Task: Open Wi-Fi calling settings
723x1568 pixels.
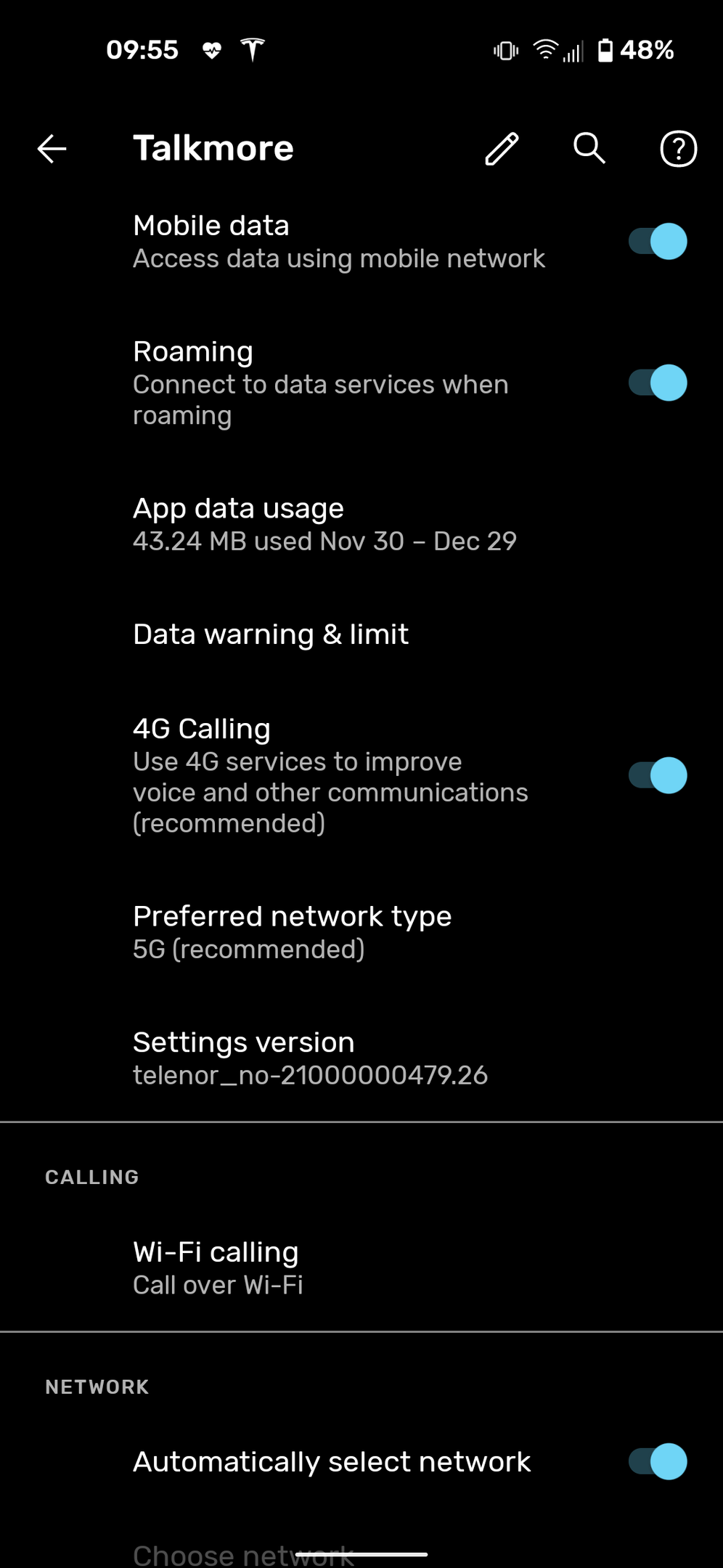Action: [361, 1268]
